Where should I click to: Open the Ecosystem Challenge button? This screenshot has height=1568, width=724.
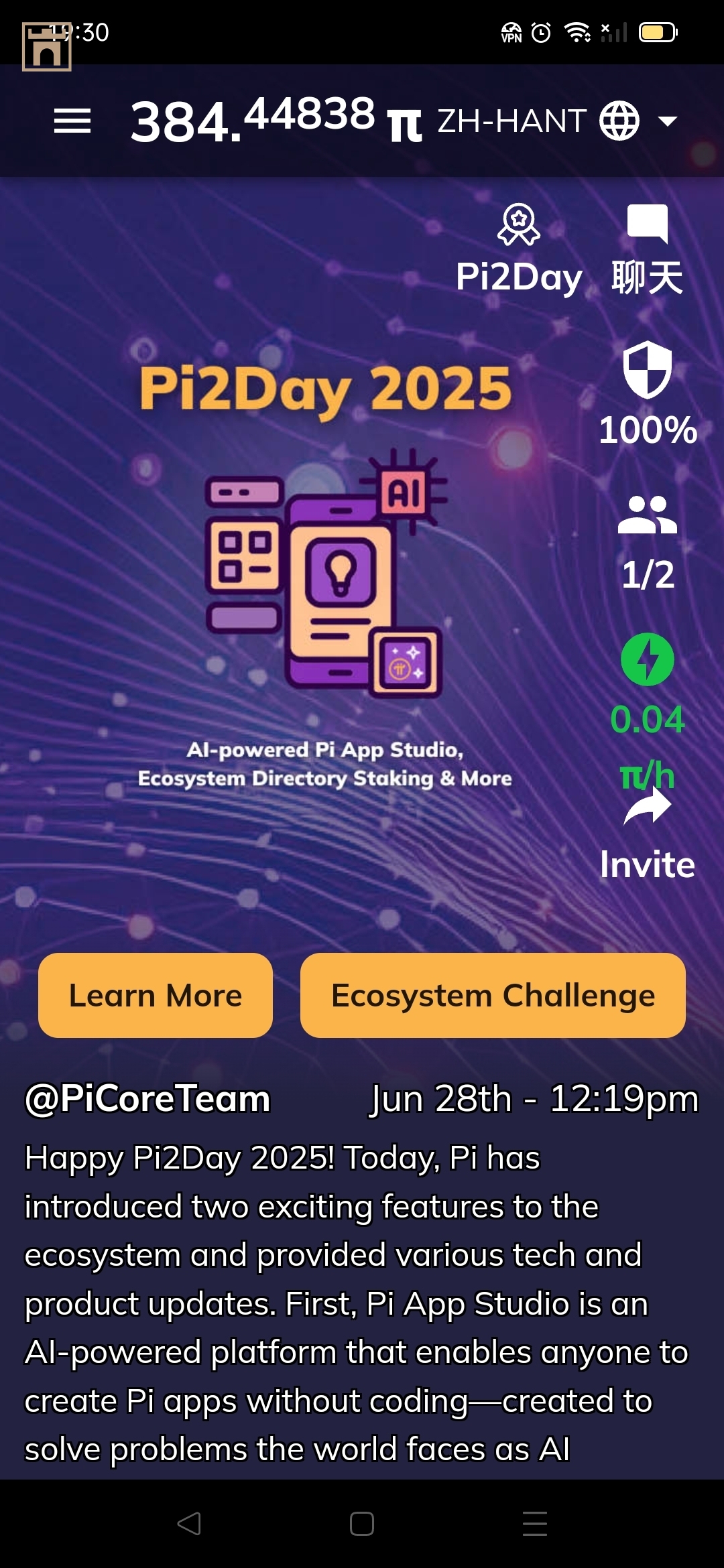click(x=493, y=995)
